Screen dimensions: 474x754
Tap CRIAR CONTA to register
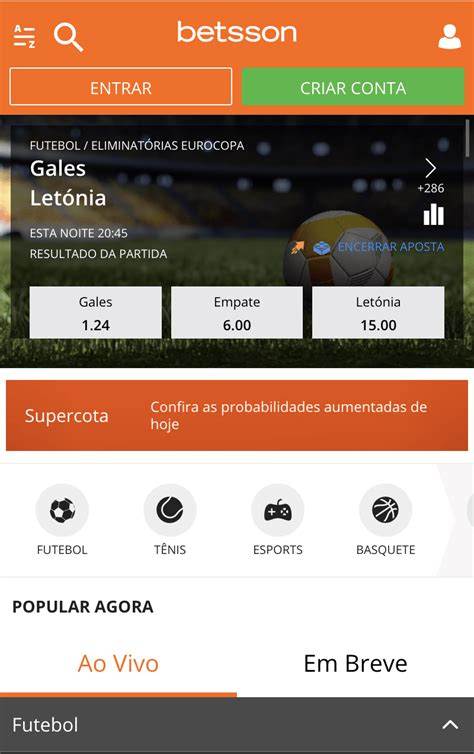point(353,87)
